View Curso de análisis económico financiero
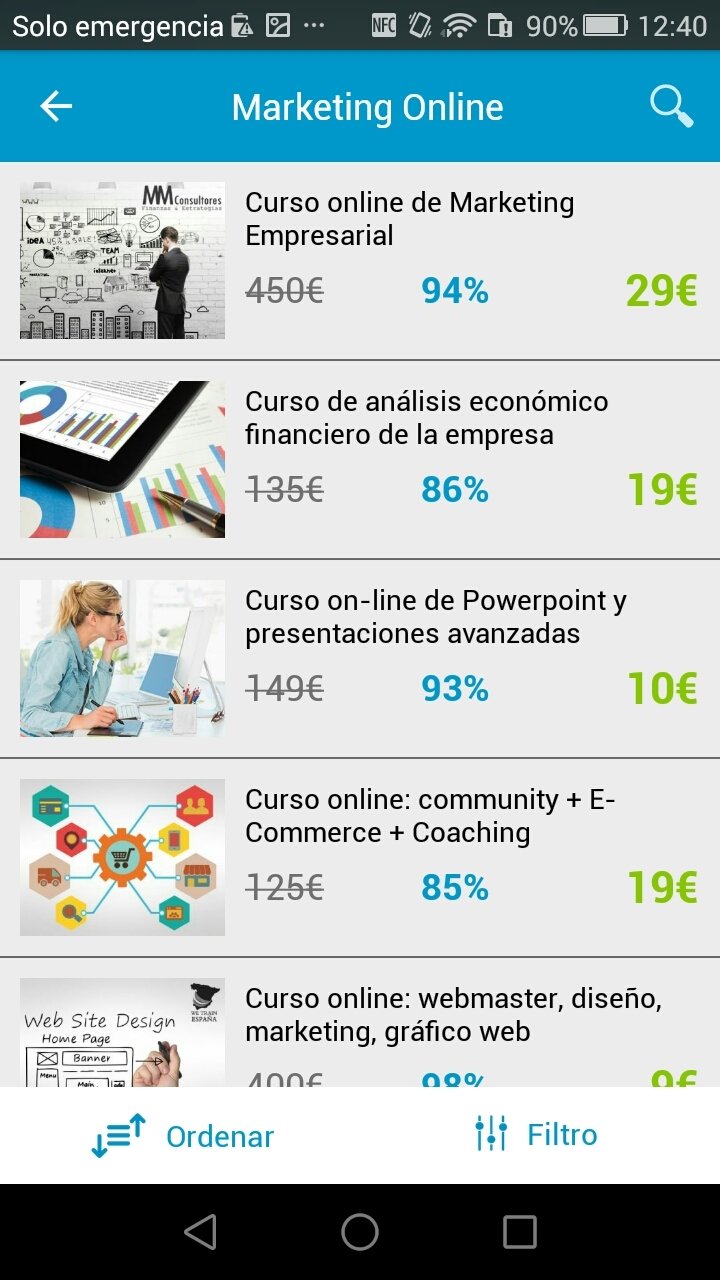 pos(360,460)
